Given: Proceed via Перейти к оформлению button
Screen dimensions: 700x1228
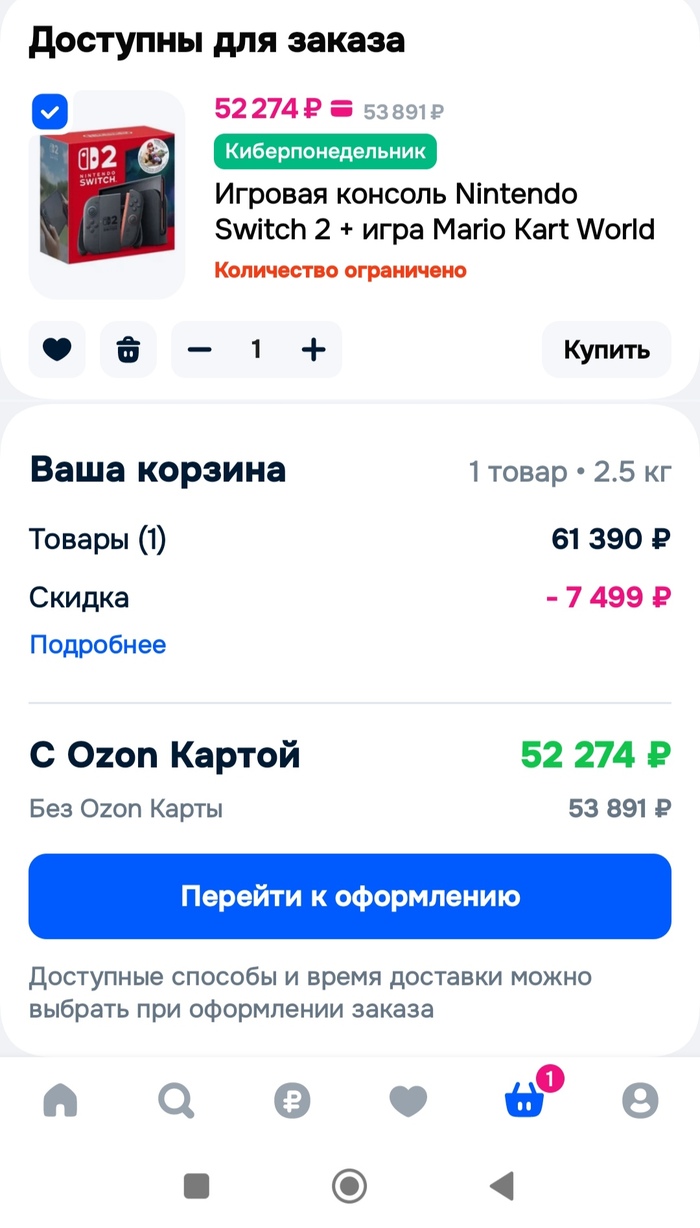Looking at the screenshot, I should [x=349, y=896].
